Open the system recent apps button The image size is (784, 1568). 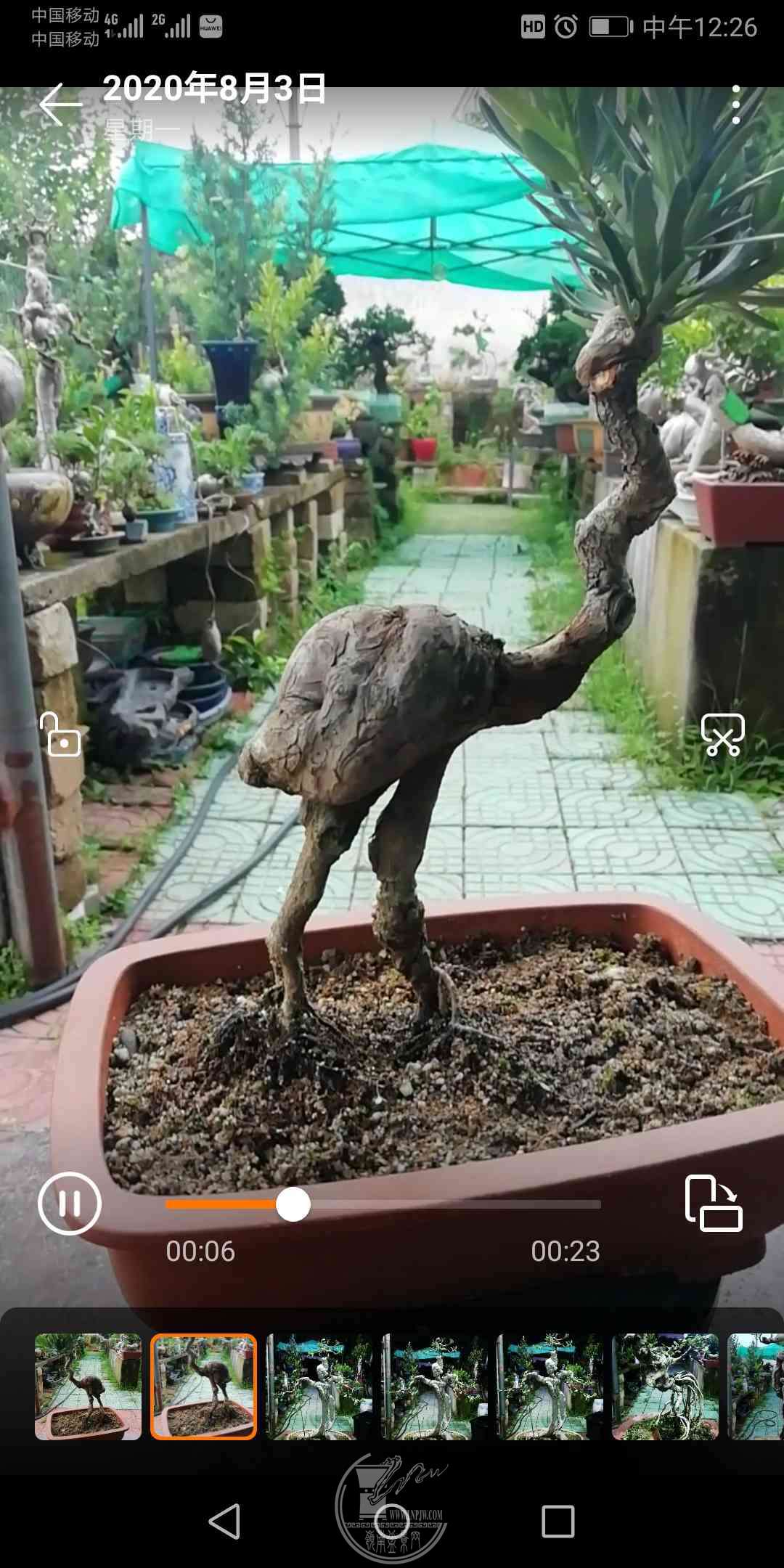(558, 1521)
